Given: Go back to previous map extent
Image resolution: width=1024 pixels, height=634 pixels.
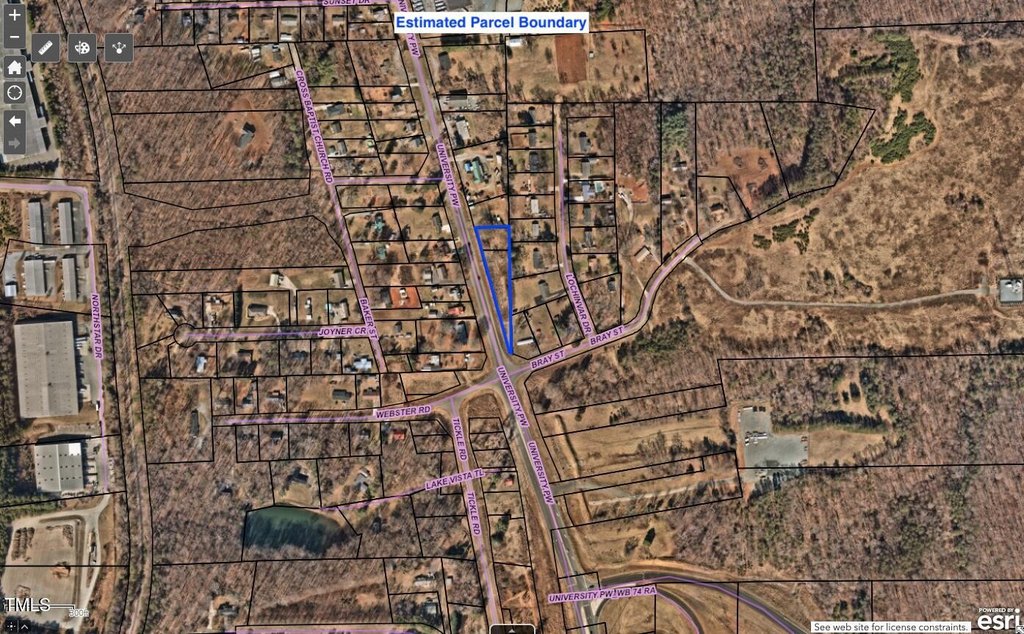Looking at the screenshot, I should (x=14, y=120).
